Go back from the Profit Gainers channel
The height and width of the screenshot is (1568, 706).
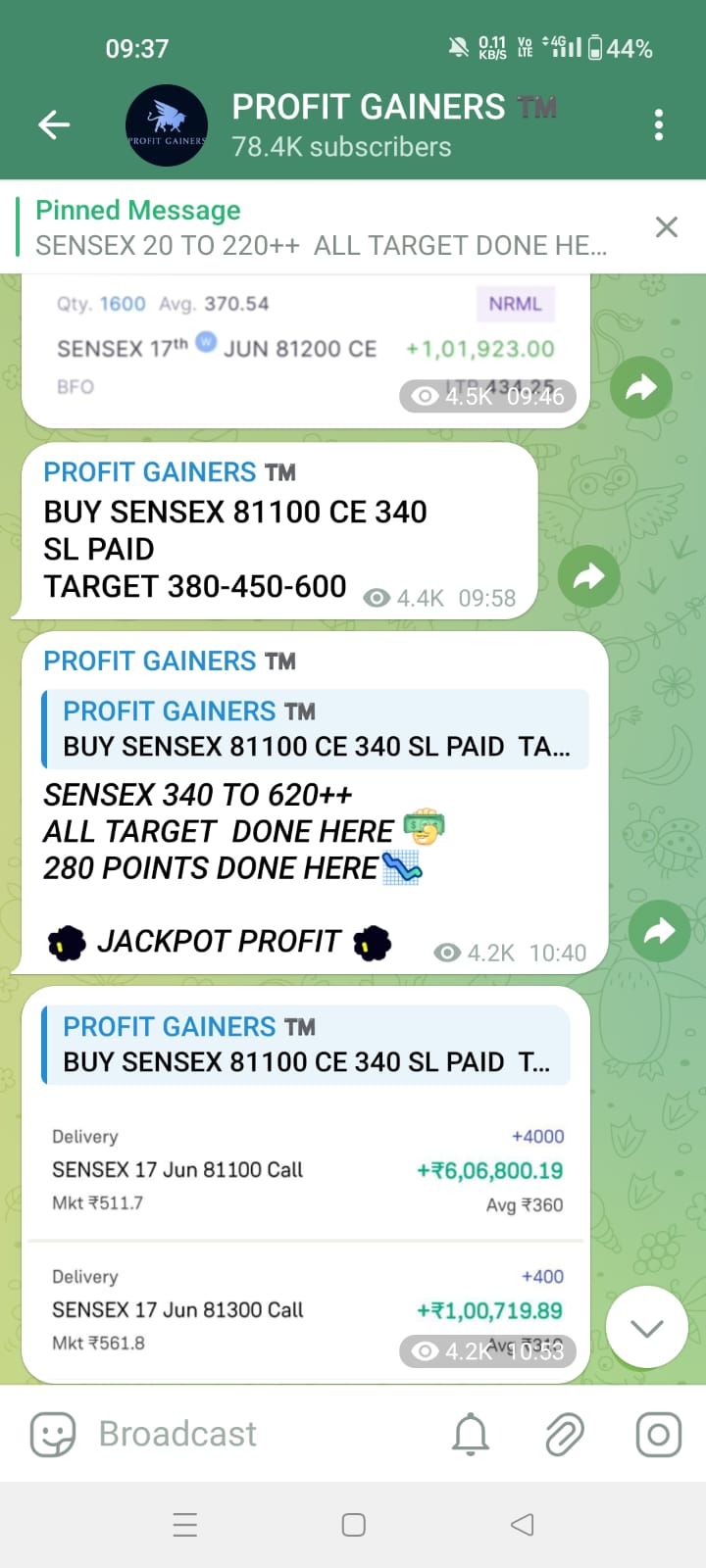(54, 124)
